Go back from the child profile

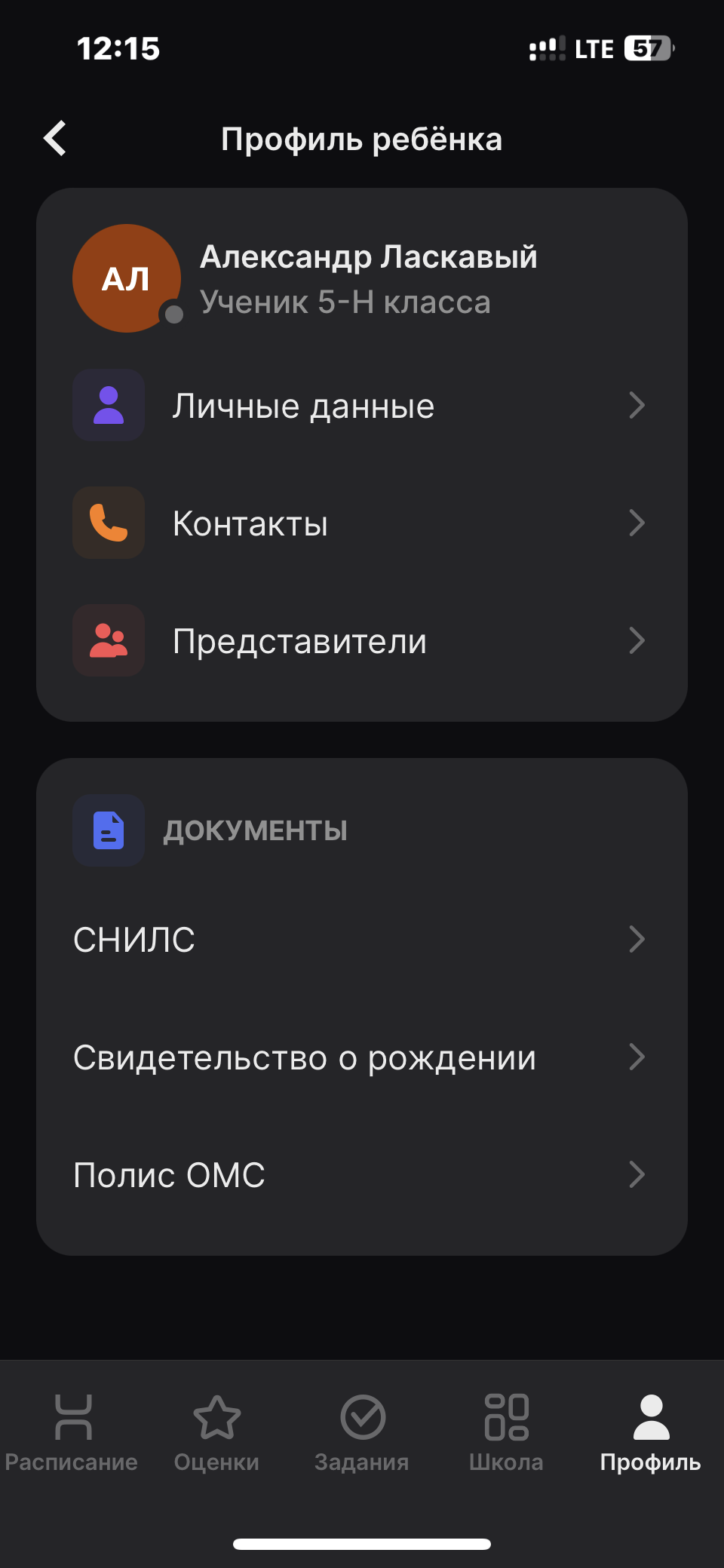click(x=55, y=139)
